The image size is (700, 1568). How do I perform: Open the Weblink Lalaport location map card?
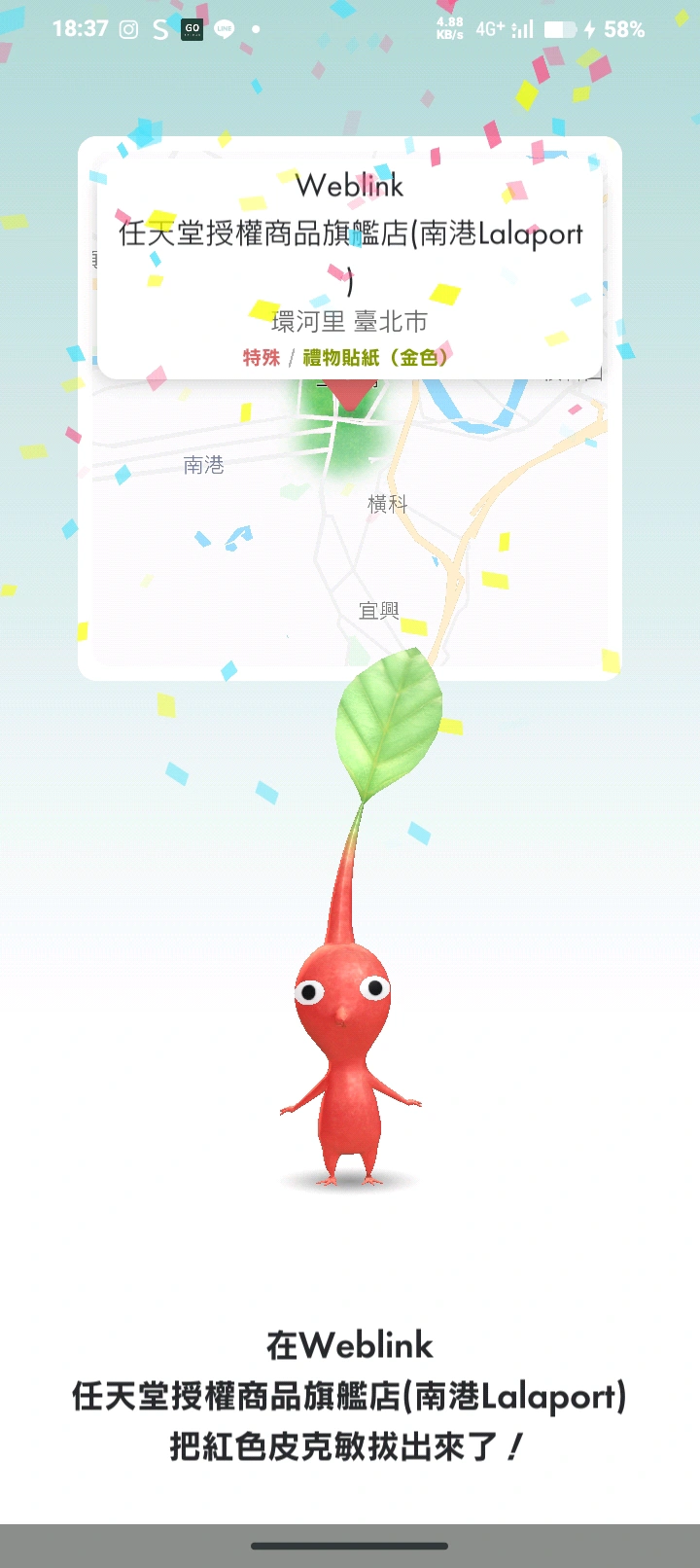click(x=350, y=409)
